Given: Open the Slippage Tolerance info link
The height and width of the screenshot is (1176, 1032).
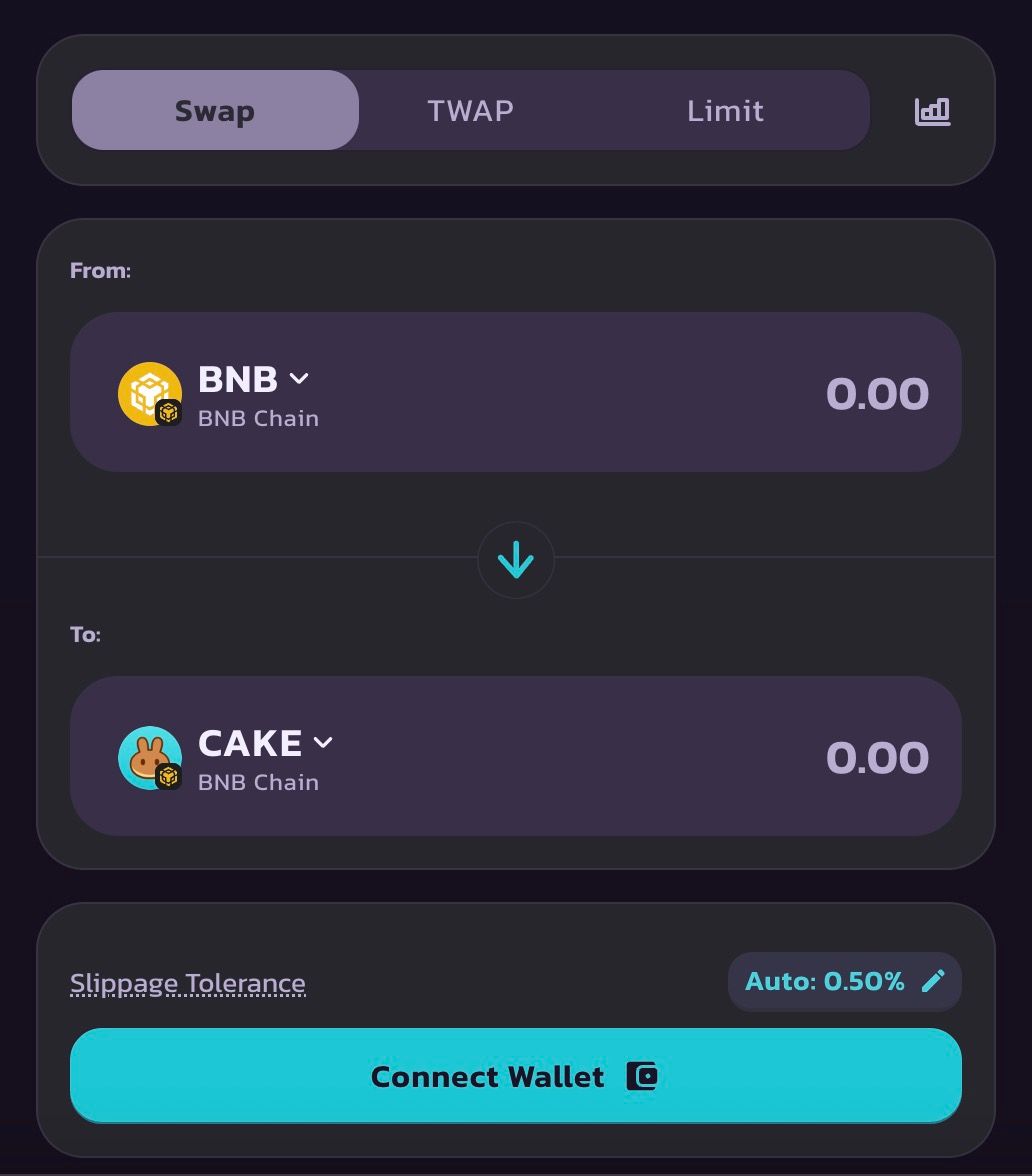Looking at the screenshot, I should [x=188, y=983].
